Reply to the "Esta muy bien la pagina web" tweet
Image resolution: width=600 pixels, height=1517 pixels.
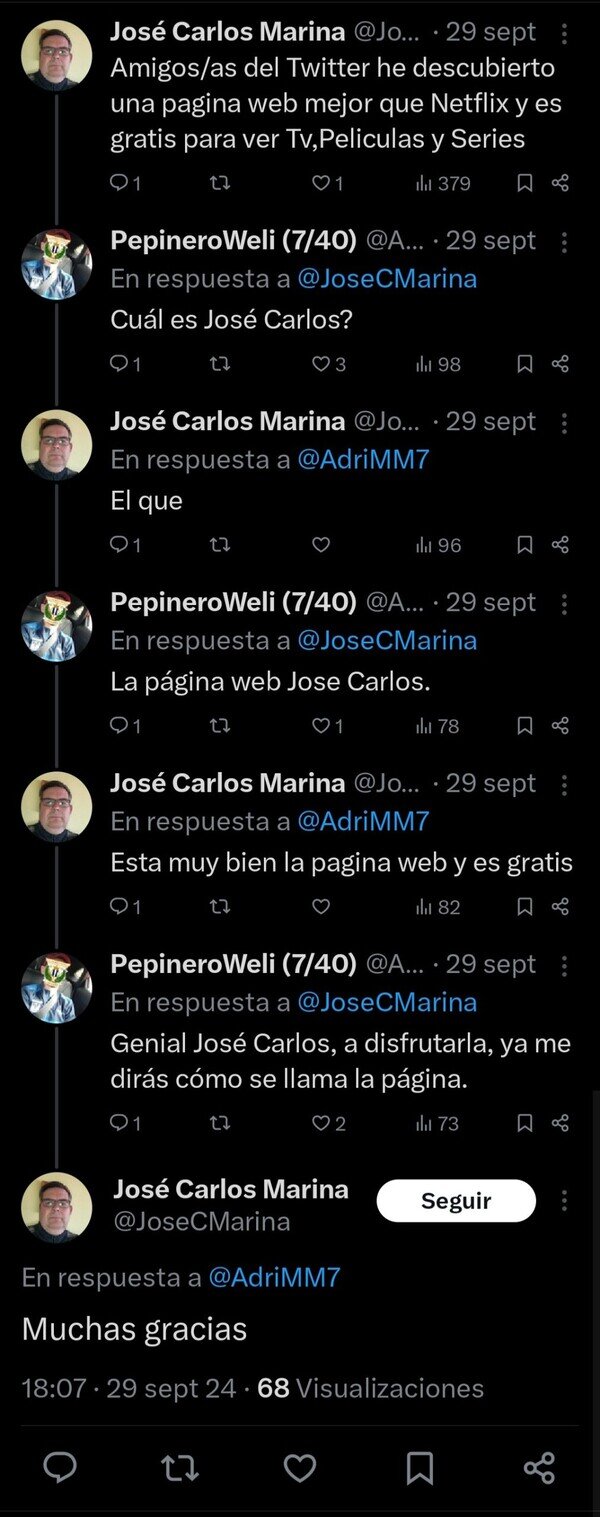click(x=119, y=907)
